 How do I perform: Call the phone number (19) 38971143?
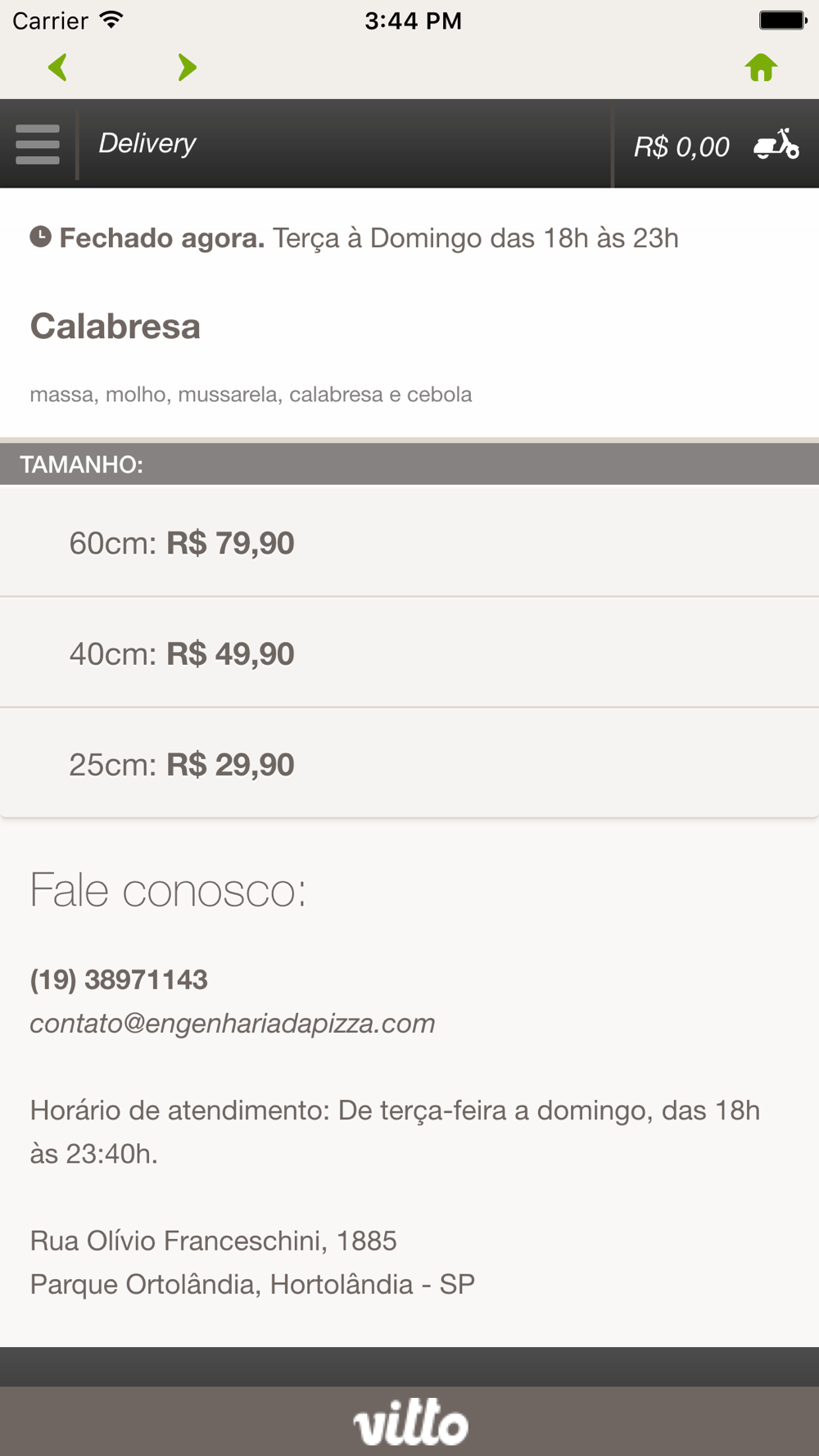tap(119, 979)
